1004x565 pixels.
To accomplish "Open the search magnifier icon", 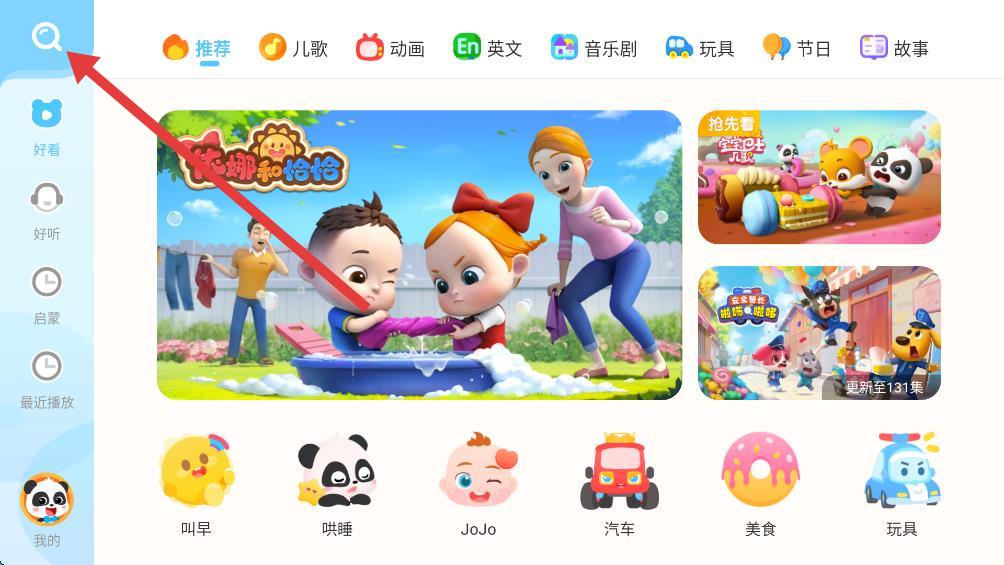I will [47, 37].
